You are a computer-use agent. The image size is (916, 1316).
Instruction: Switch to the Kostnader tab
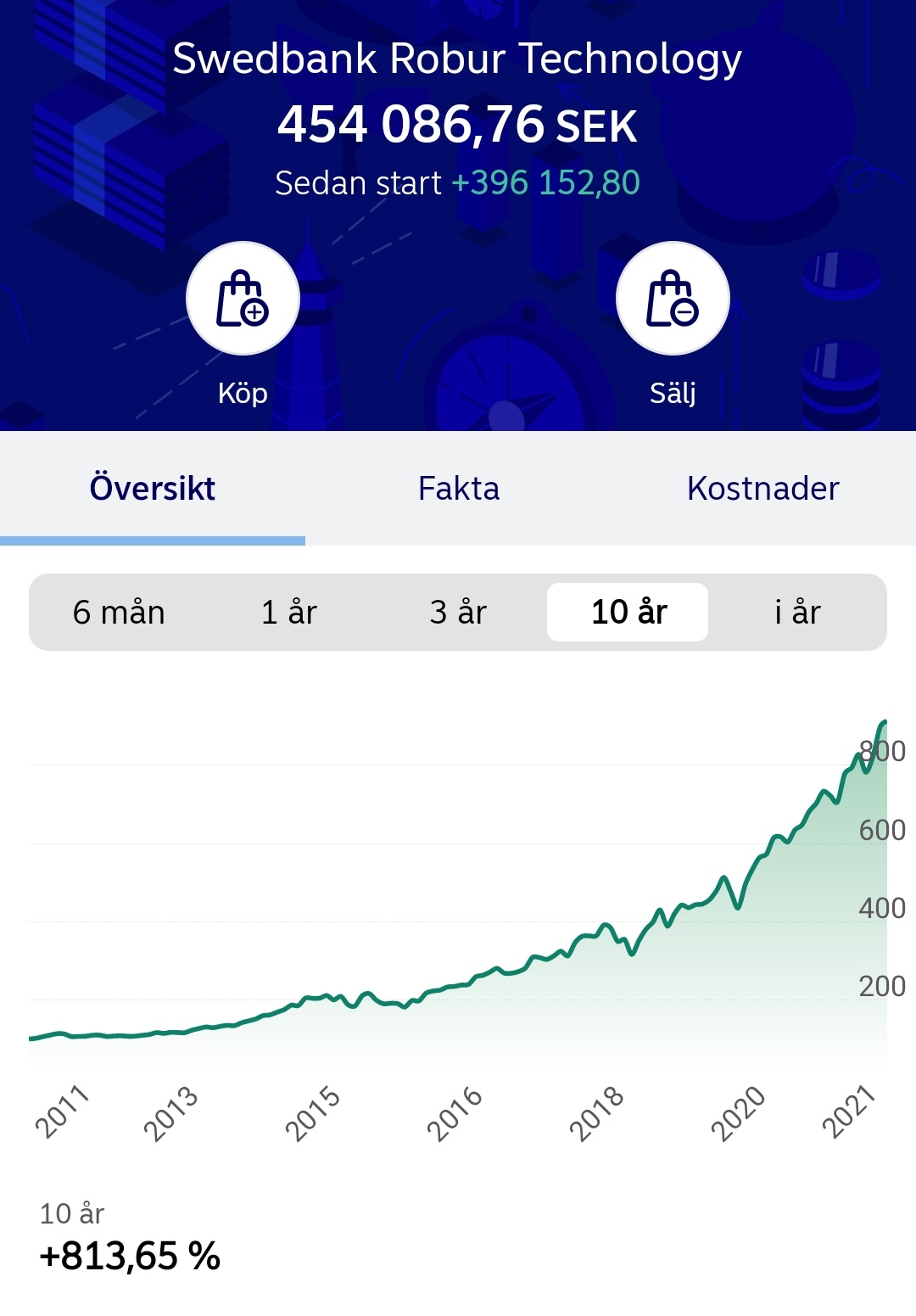pyautogui.click(x=762, y=489)
